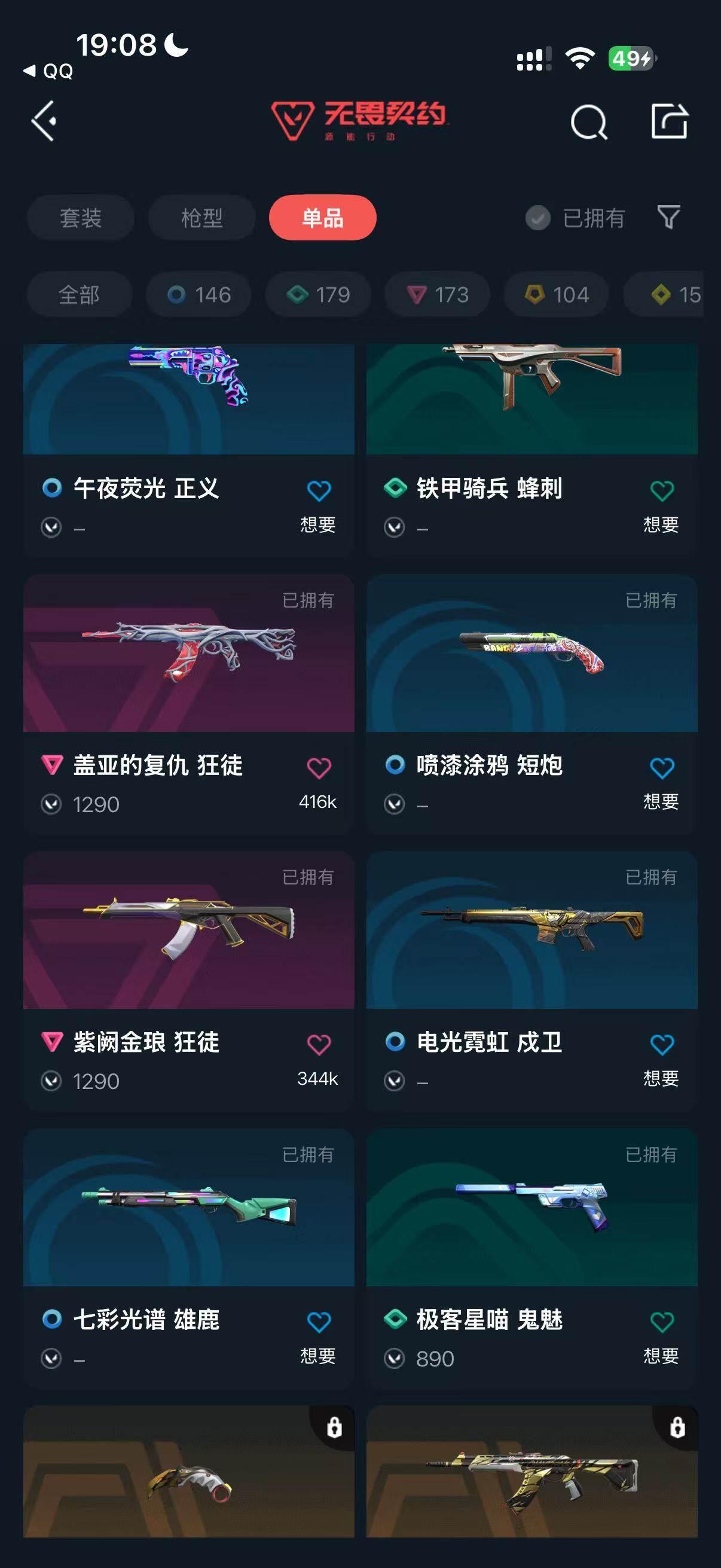Viewport: 721px width, 1568px height.
Task: Tap the share icon in the header
Action: click(669, 121)
